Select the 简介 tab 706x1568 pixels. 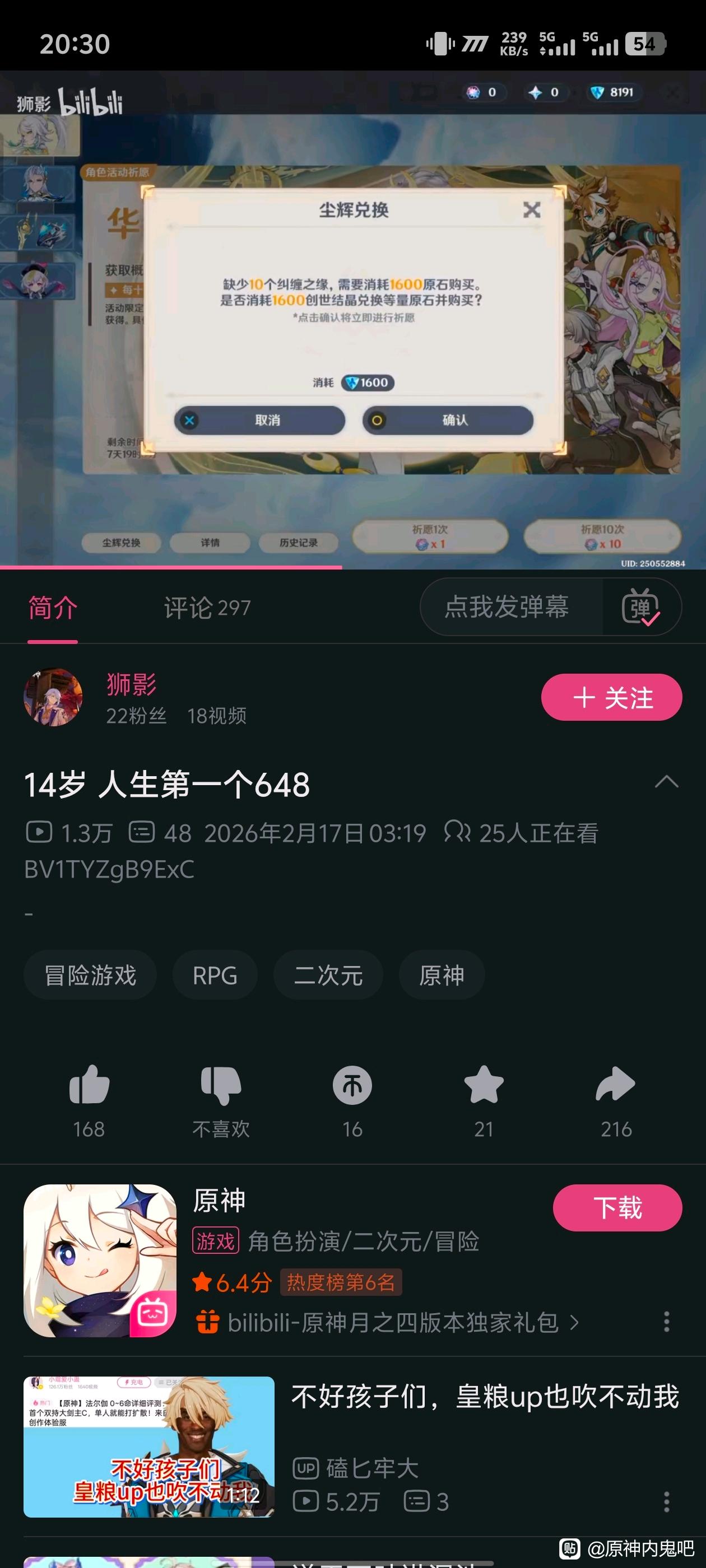pos(53,608)
